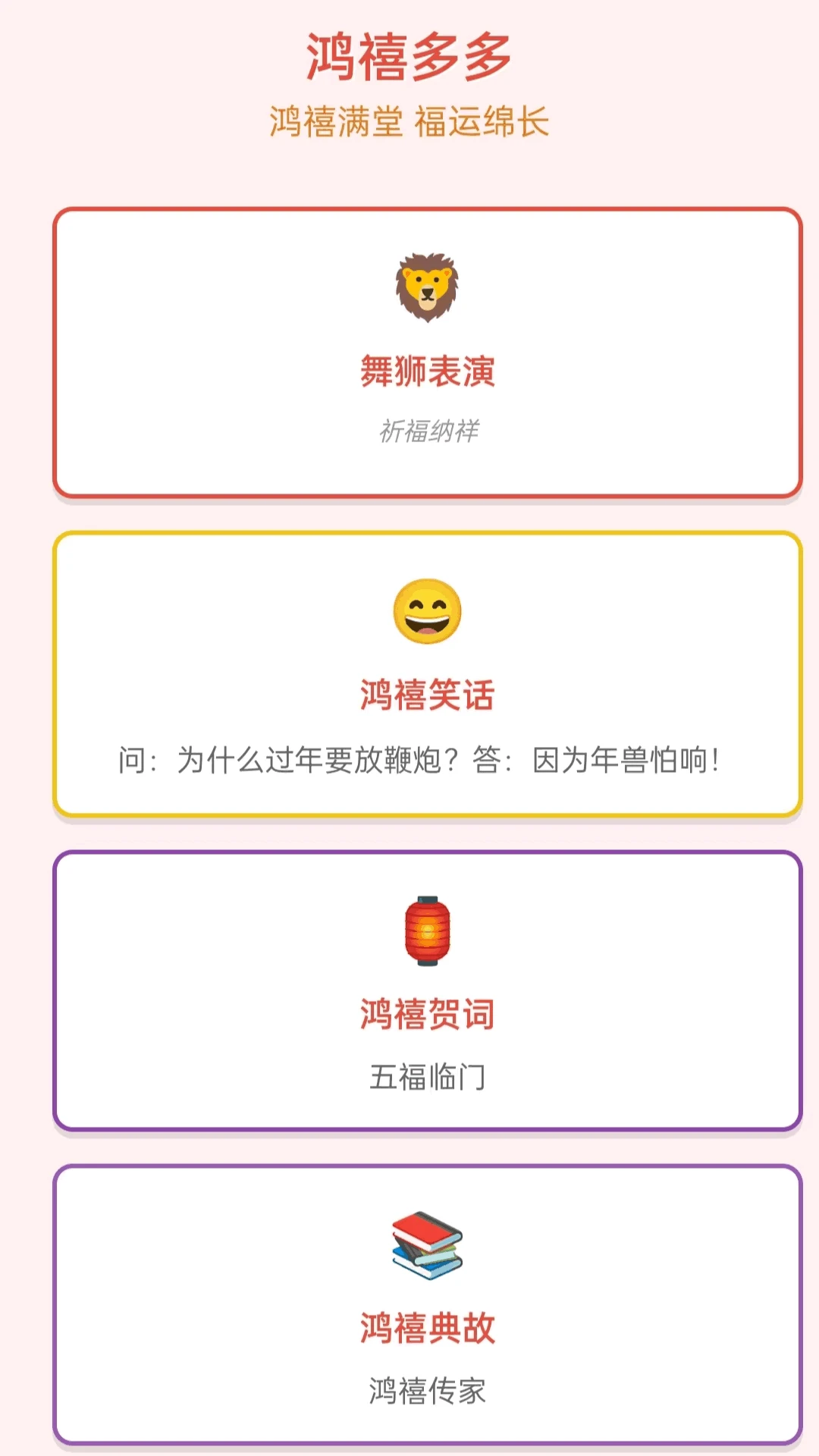
Task: Tap the lion icon on 舞狮表演 card
Action: click(427, 288)
